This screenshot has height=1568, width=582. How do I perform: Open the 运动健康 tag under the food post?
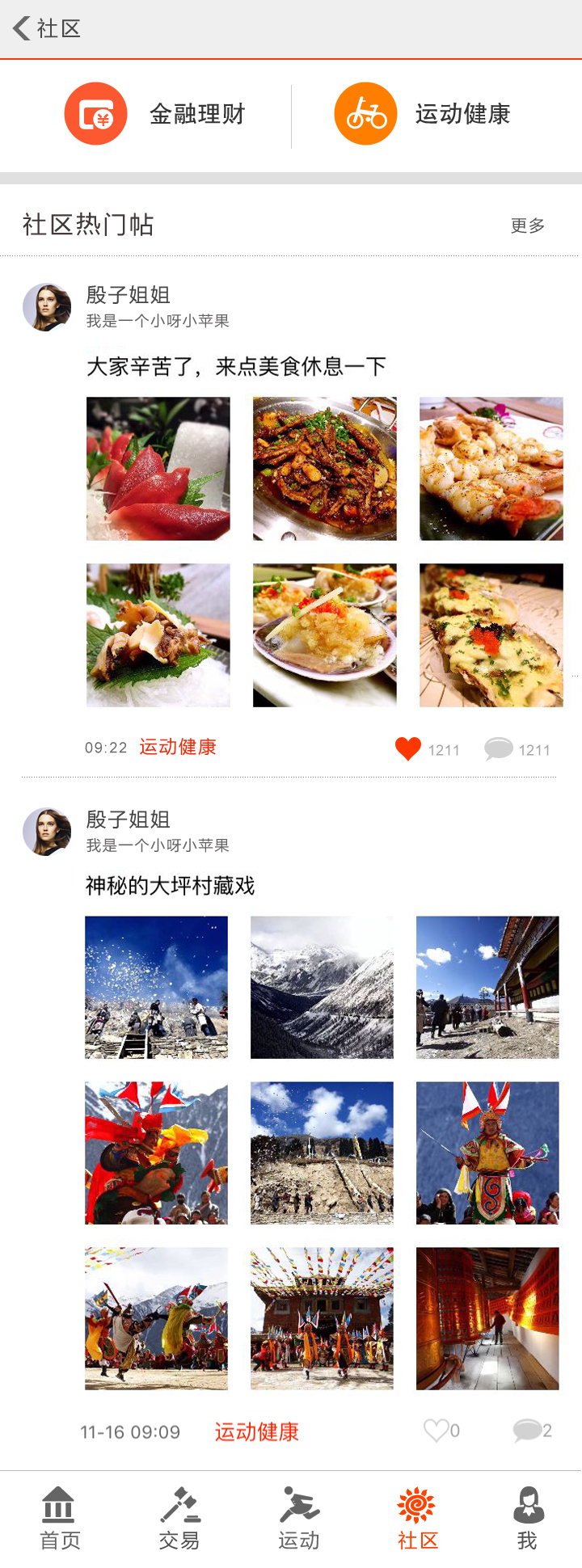coord(178,747)
